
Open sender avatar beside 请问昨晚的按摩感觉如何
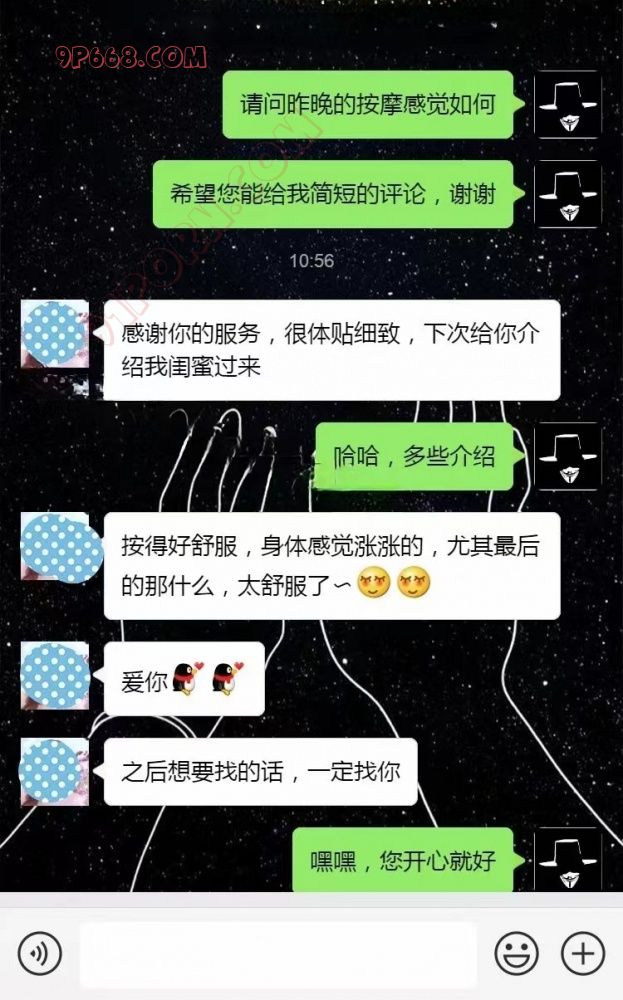(567, 104)
